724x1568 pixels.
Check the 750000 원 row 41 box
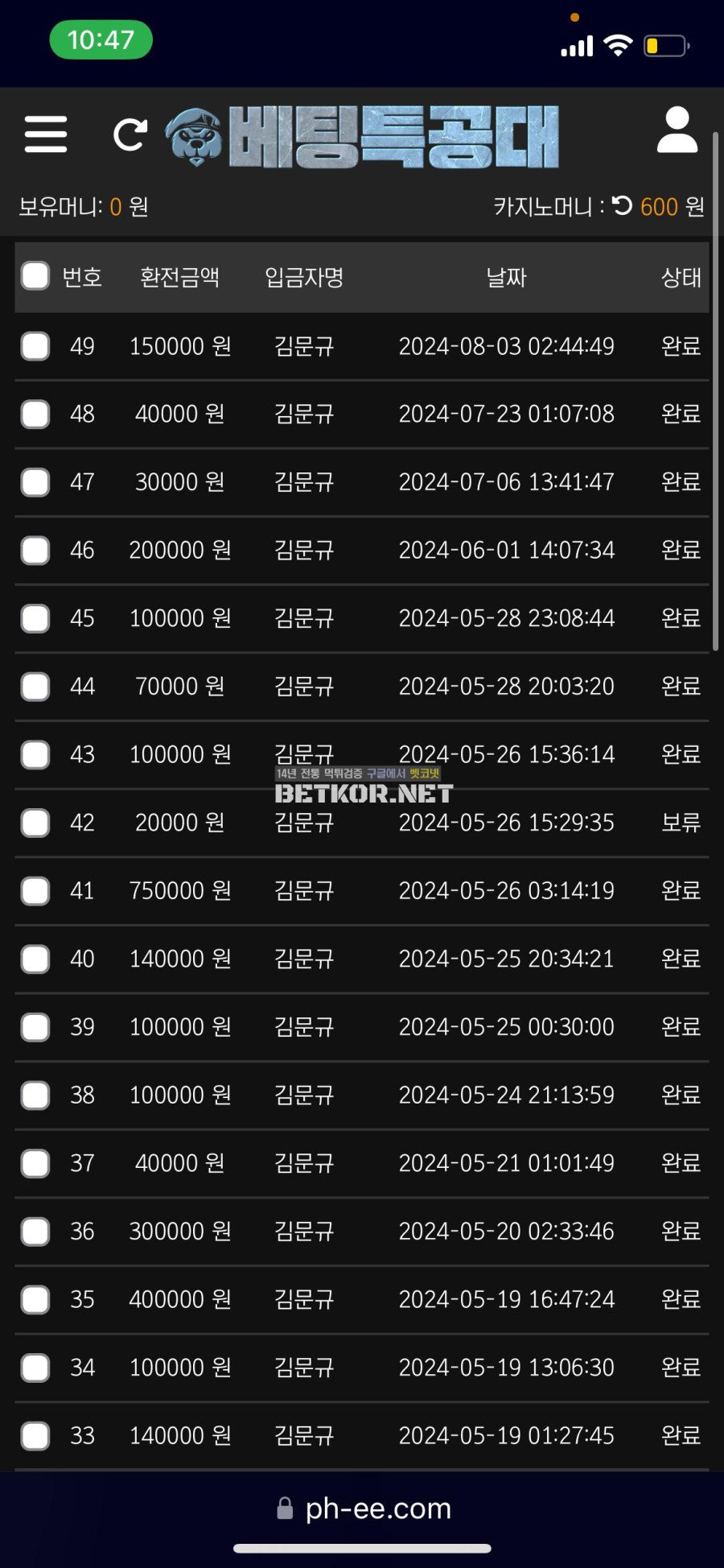tap(35, 891)
